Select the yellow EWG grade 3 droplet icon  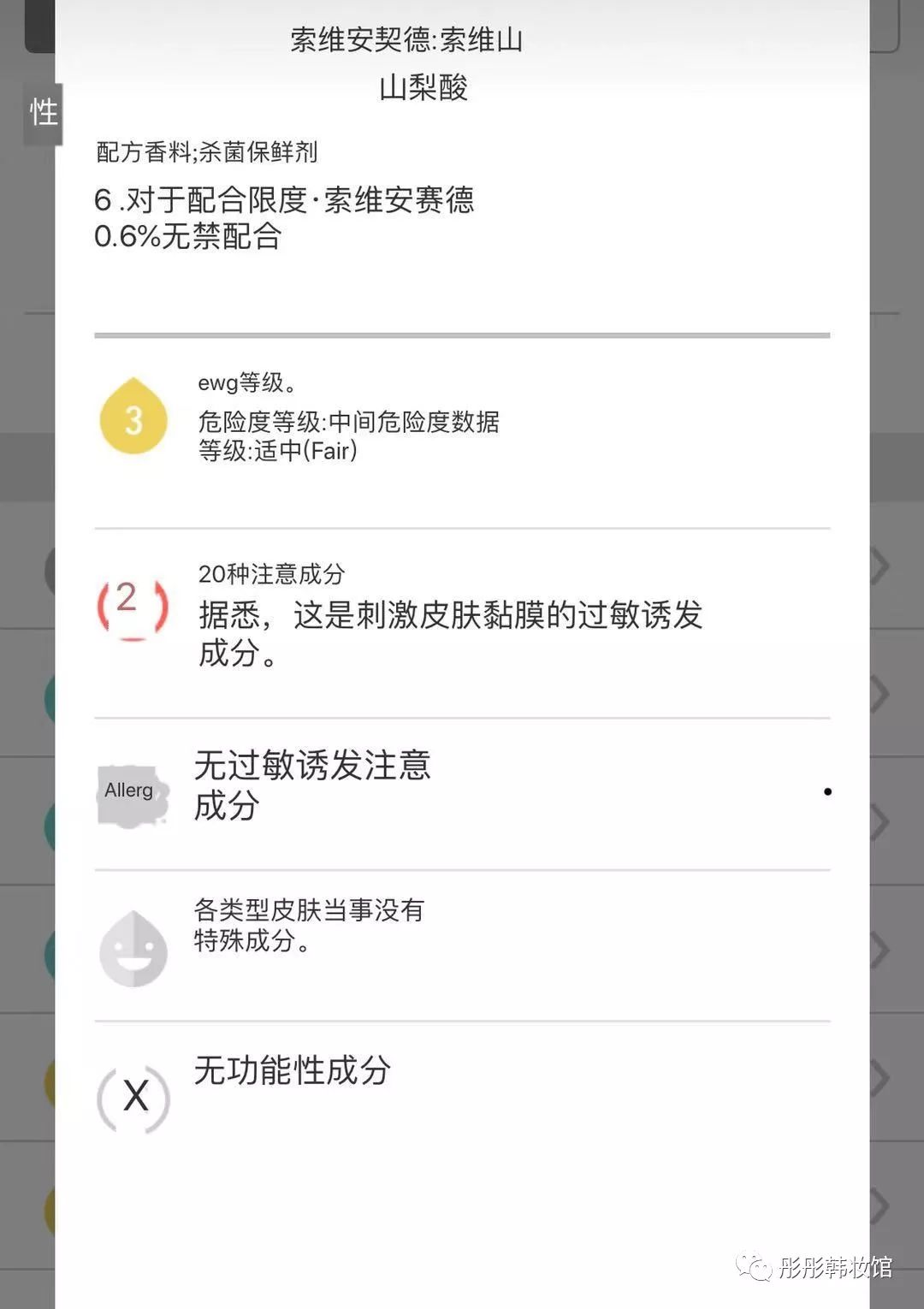pos(133,420)
